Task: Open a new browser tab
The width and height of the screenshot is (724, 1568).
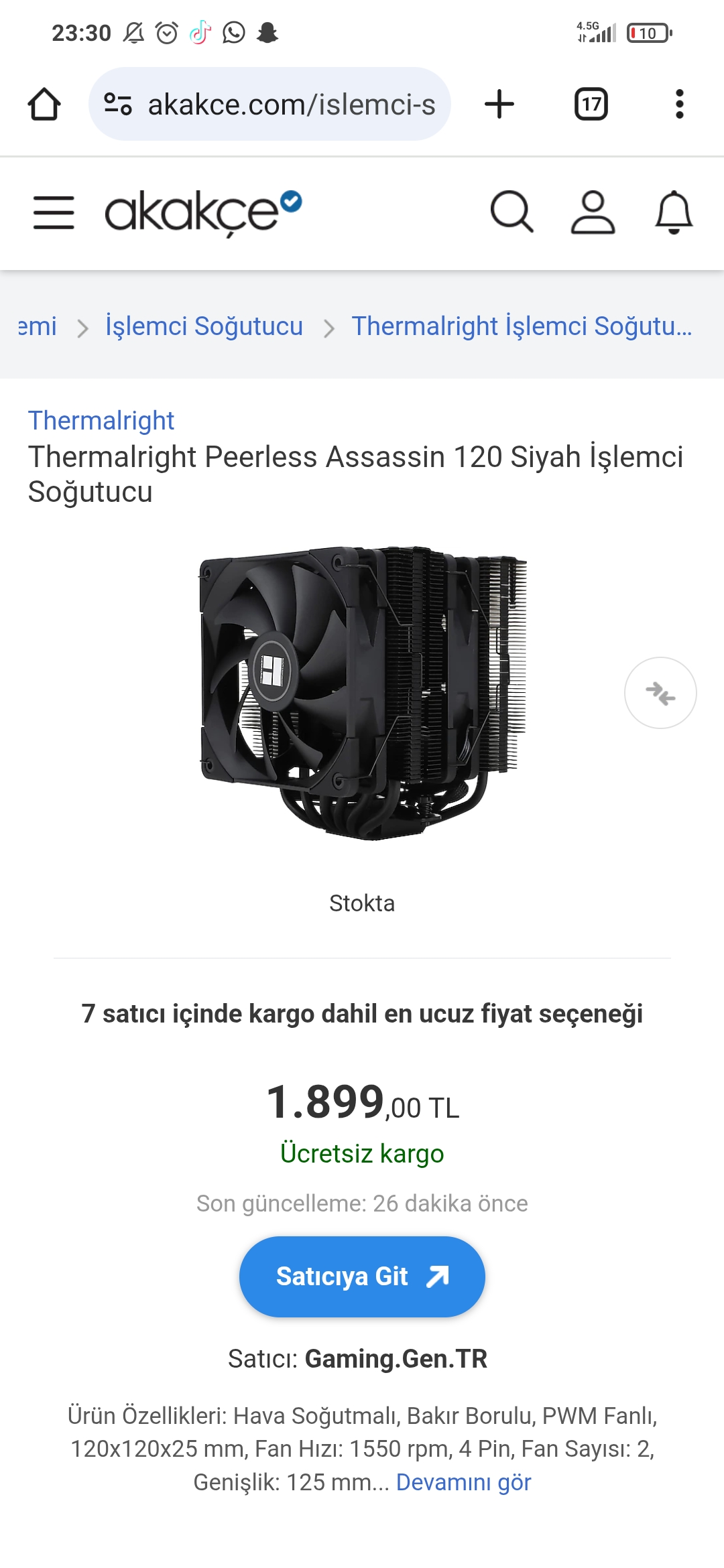Action: pyautogui.click(x=499, y=105)
